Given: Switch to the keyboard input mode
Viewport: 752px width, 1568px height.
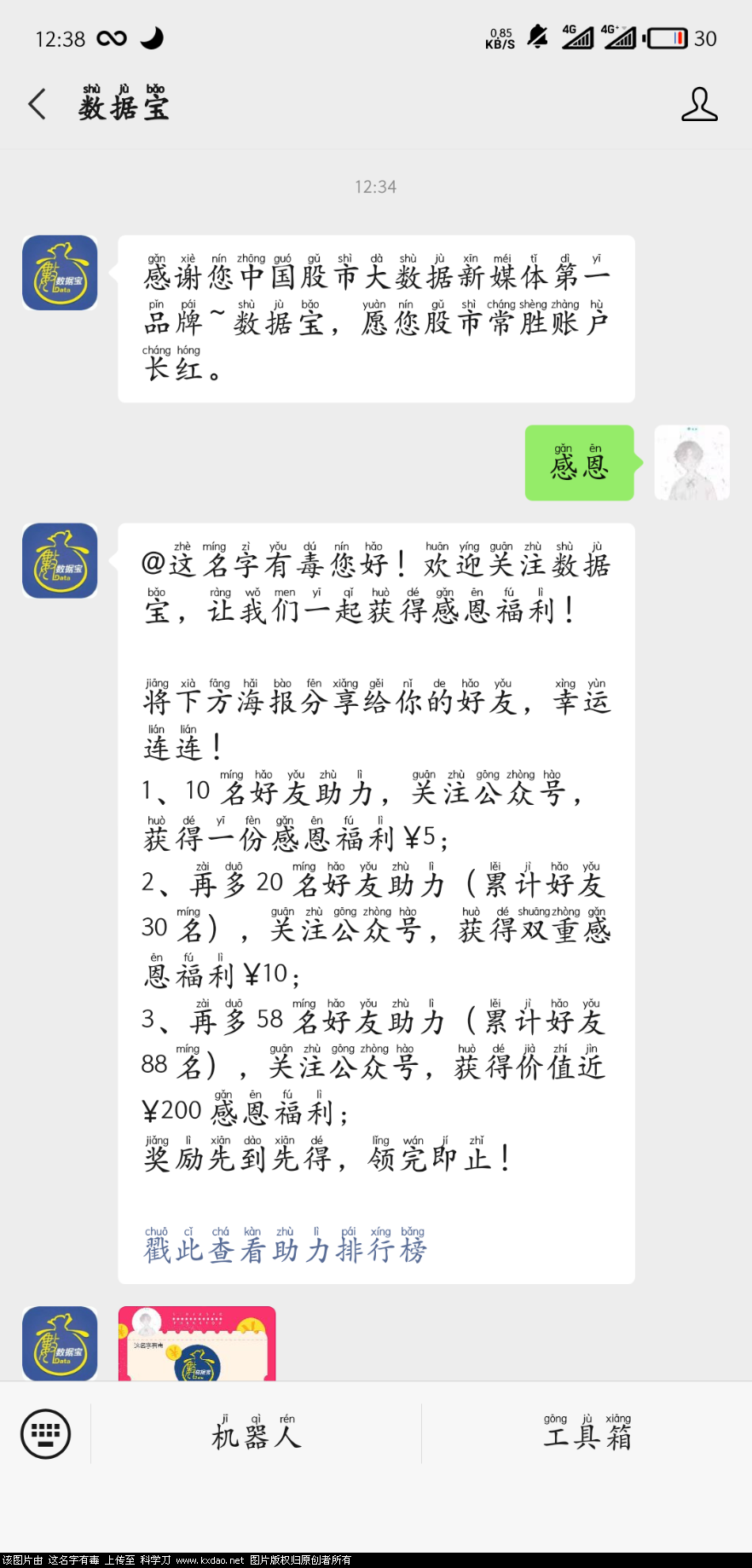Looking at the screenshot, I should [45, 1434].
